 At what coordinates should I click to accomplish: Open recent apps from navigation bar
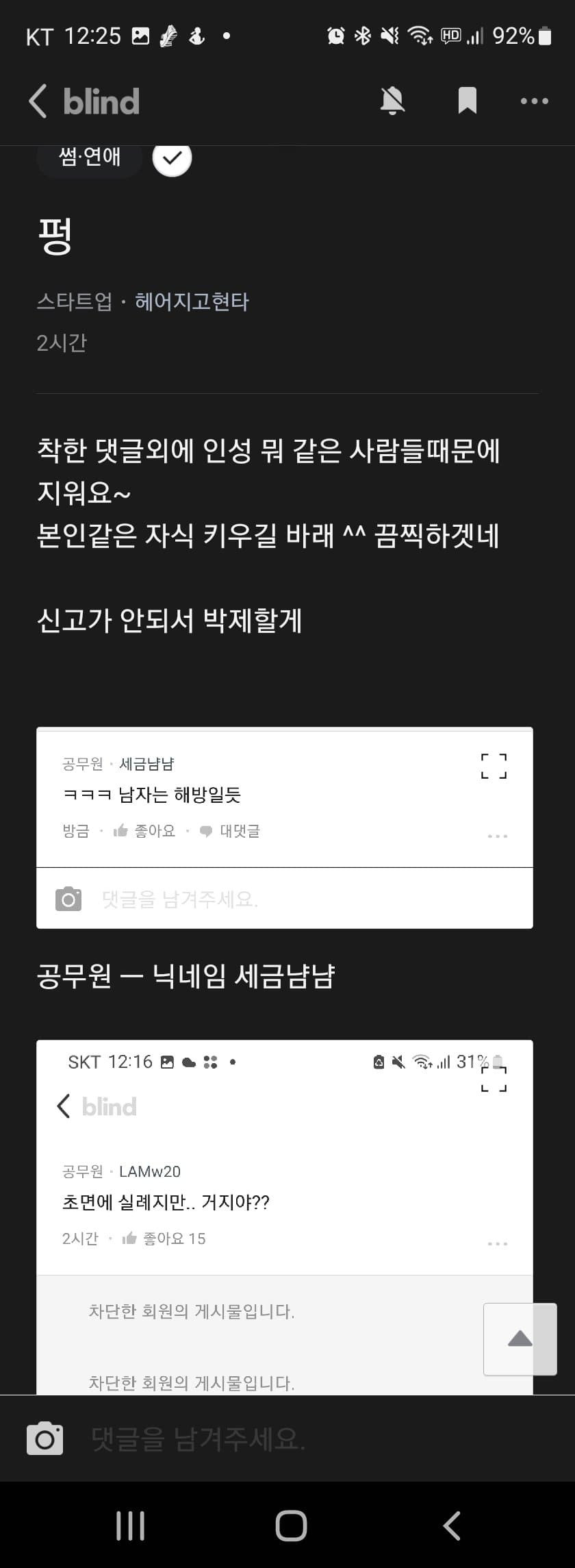[130, 1526]
